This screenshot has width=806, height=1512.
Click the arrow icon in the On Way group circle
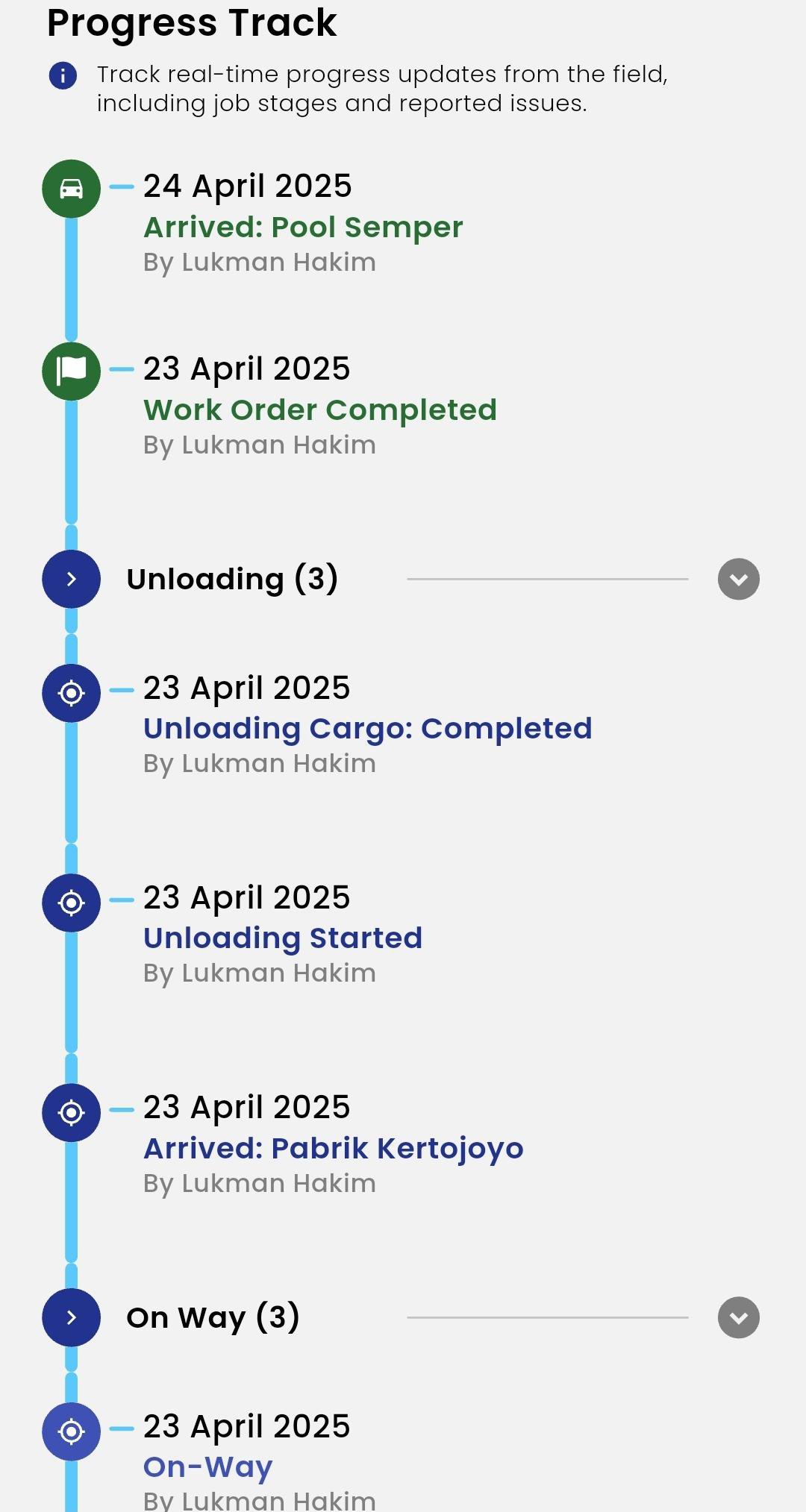[71, 1318]
